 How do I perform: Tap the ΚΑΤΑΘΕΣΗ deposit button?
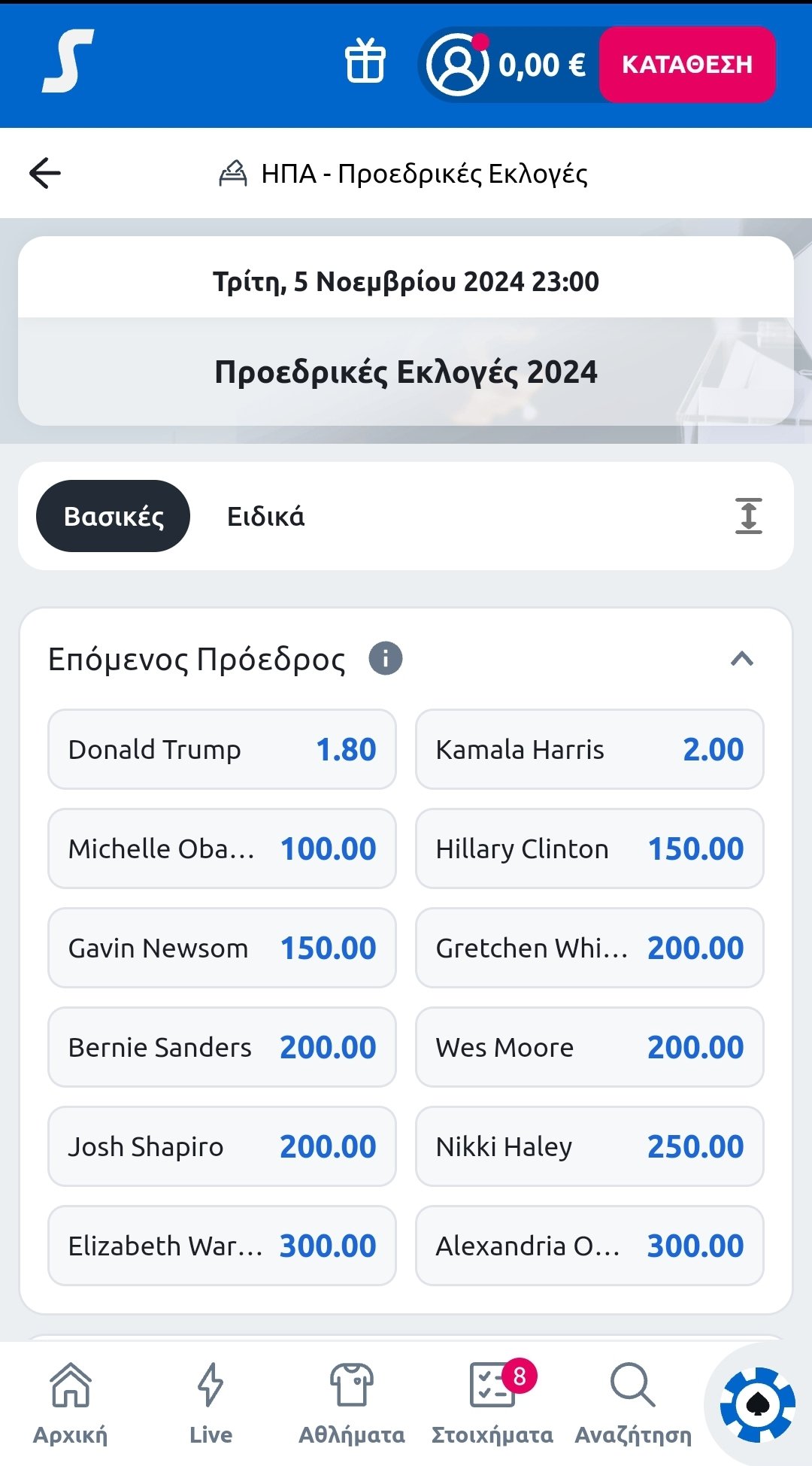coord(686,65)
